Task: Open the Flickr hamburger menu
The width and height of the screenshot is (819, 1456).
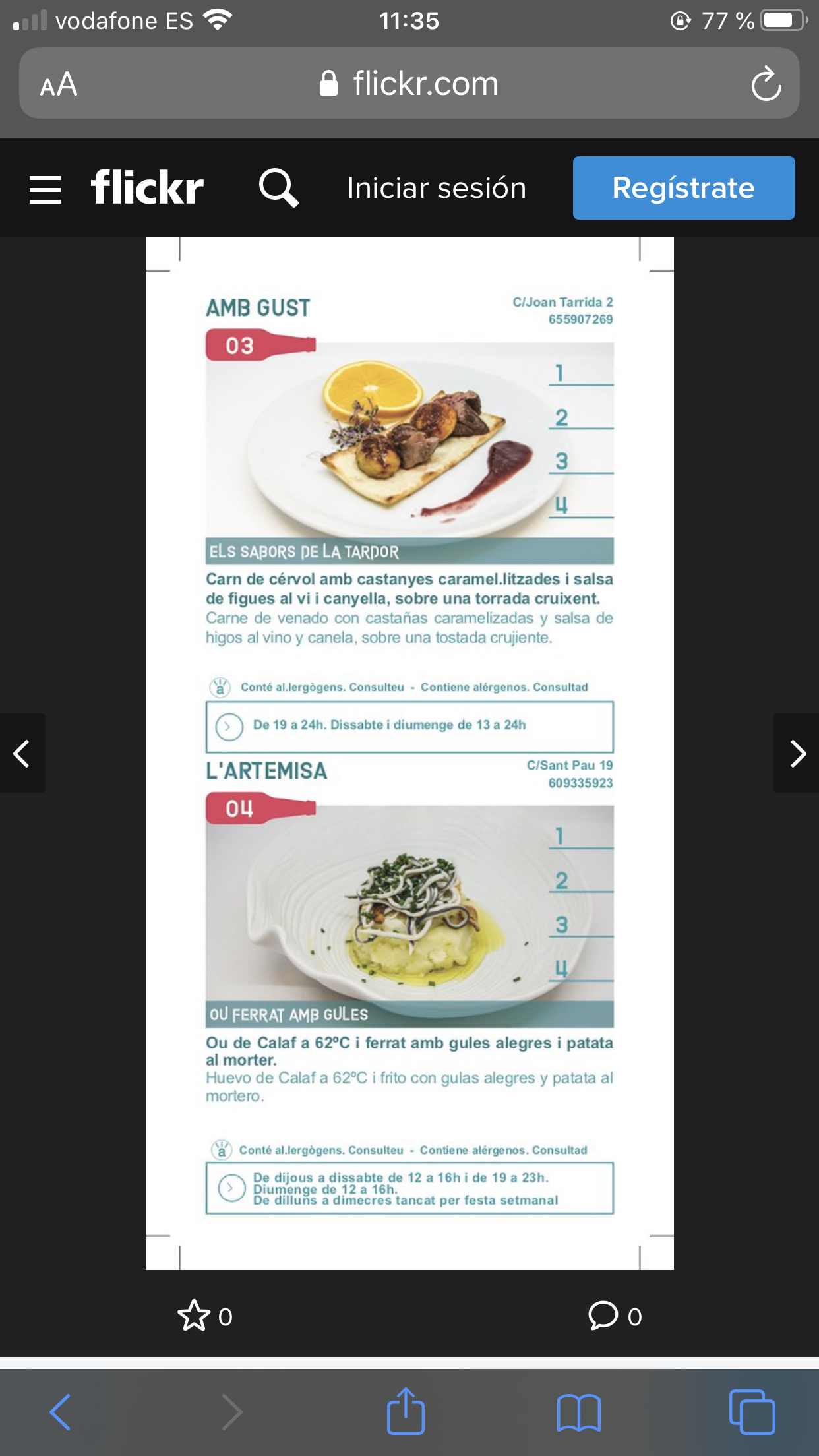Action: [x=45, y=189]
